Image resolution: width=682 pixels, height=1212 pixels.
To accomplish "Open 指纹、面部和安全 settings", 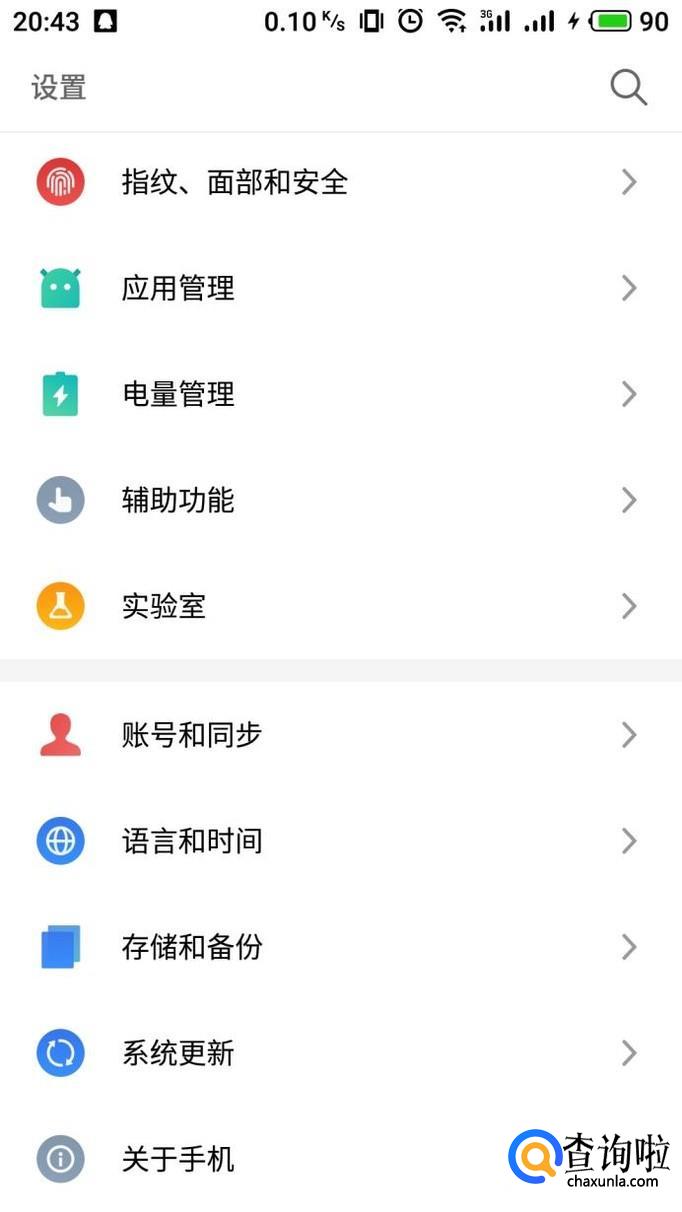I will [x=235, y=182].
